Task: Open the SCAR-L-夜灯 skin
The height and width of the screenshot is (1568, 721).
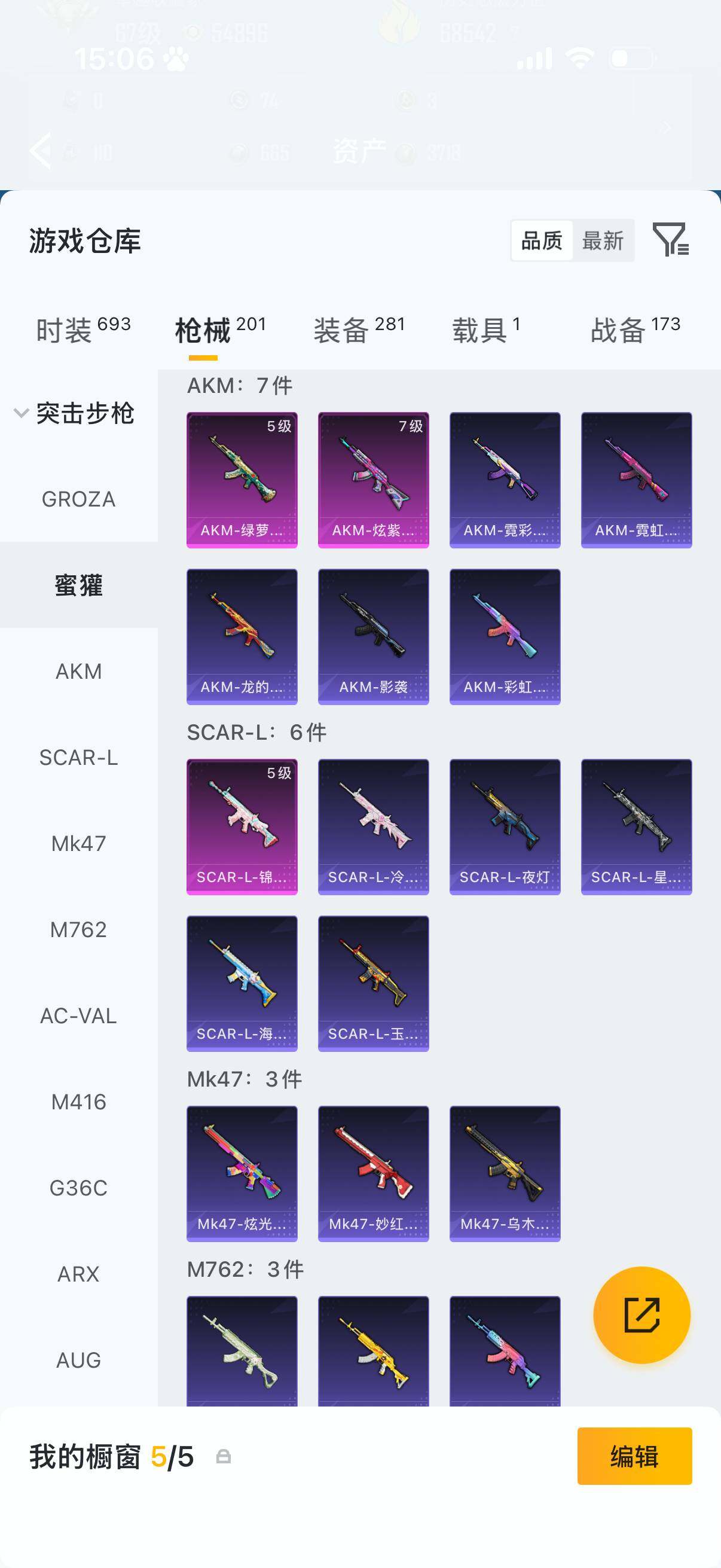Action: [x=505, y=826]
